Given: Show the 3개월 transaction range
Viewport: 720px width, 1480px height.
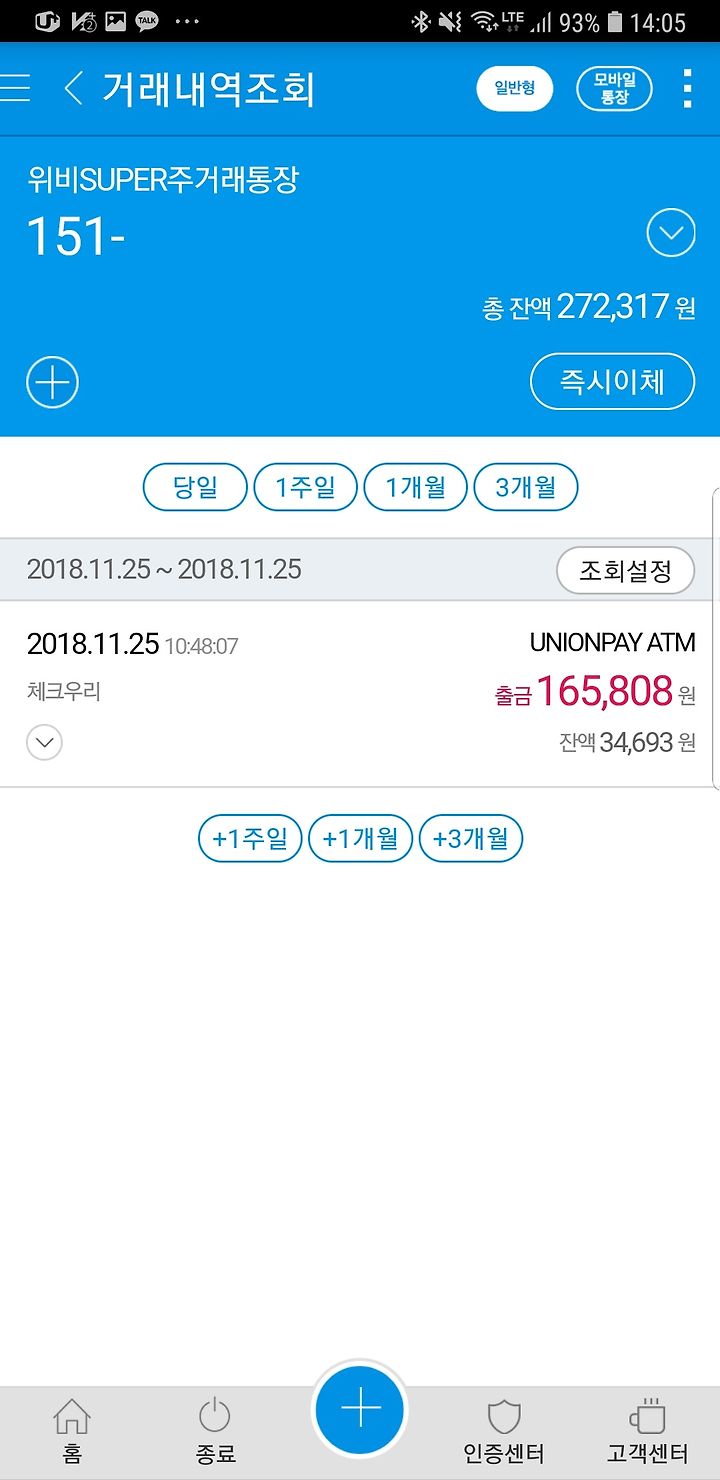Looking at the screenshot, I should [525, 488].
